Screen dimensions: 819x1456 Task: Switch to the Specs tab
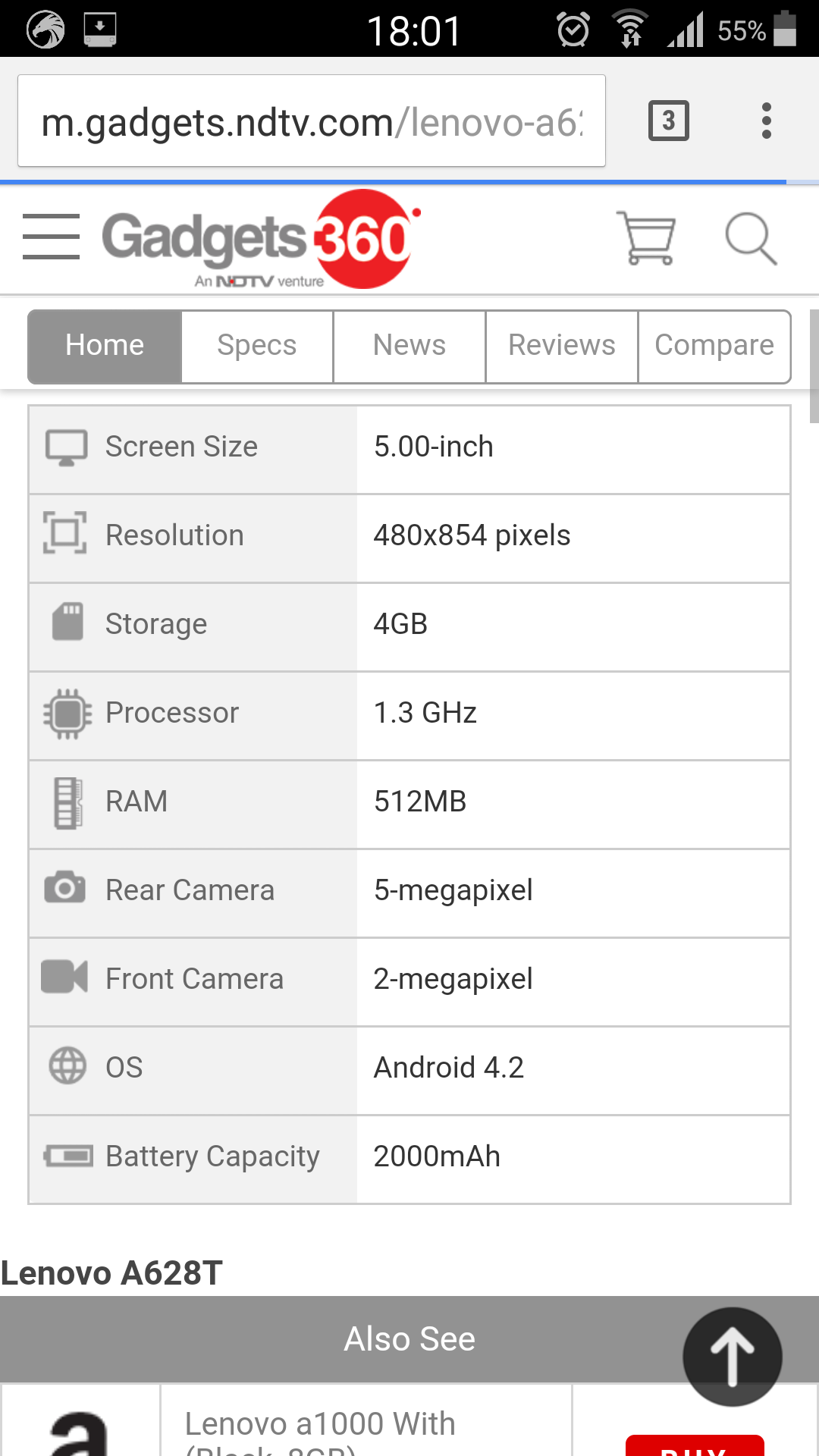257,347
